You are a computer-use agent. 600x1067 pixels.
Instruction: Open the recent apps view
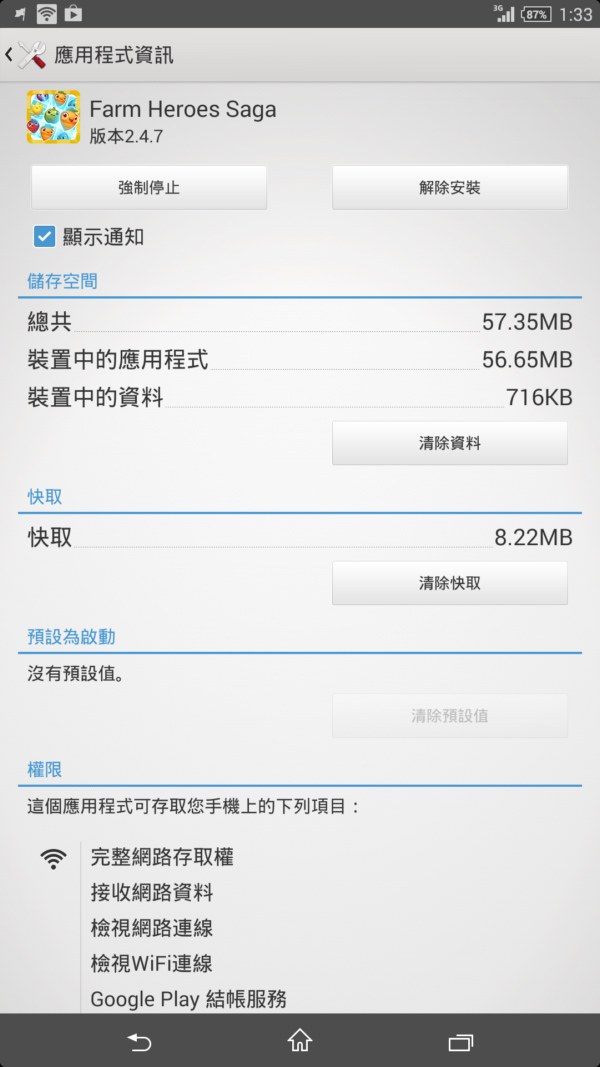[x=461, y=1042]
